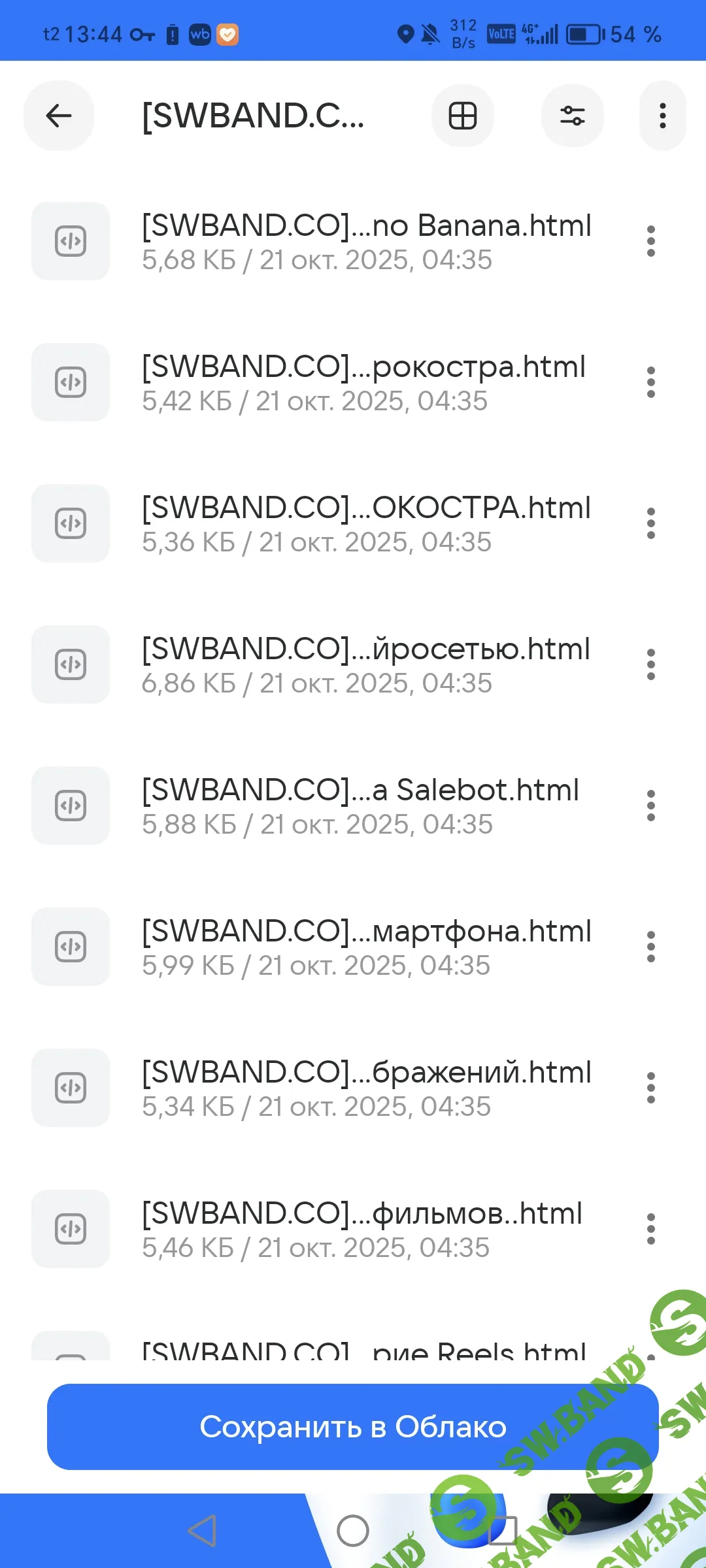Image resolution: width=706 pixels, height=1568 pixels.
Task: Open the file ending in ОКОСТРА.html
Action: click(366, 523)
